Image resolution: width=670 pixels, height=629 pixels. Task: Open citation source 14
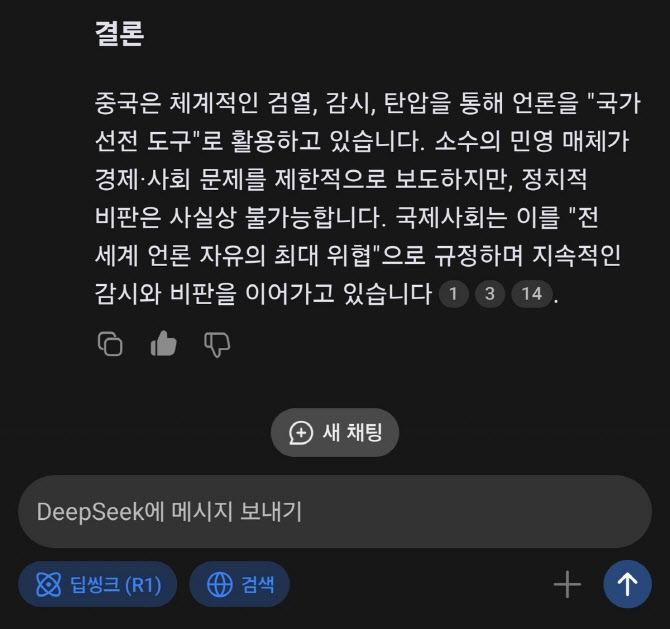(531, 295)
